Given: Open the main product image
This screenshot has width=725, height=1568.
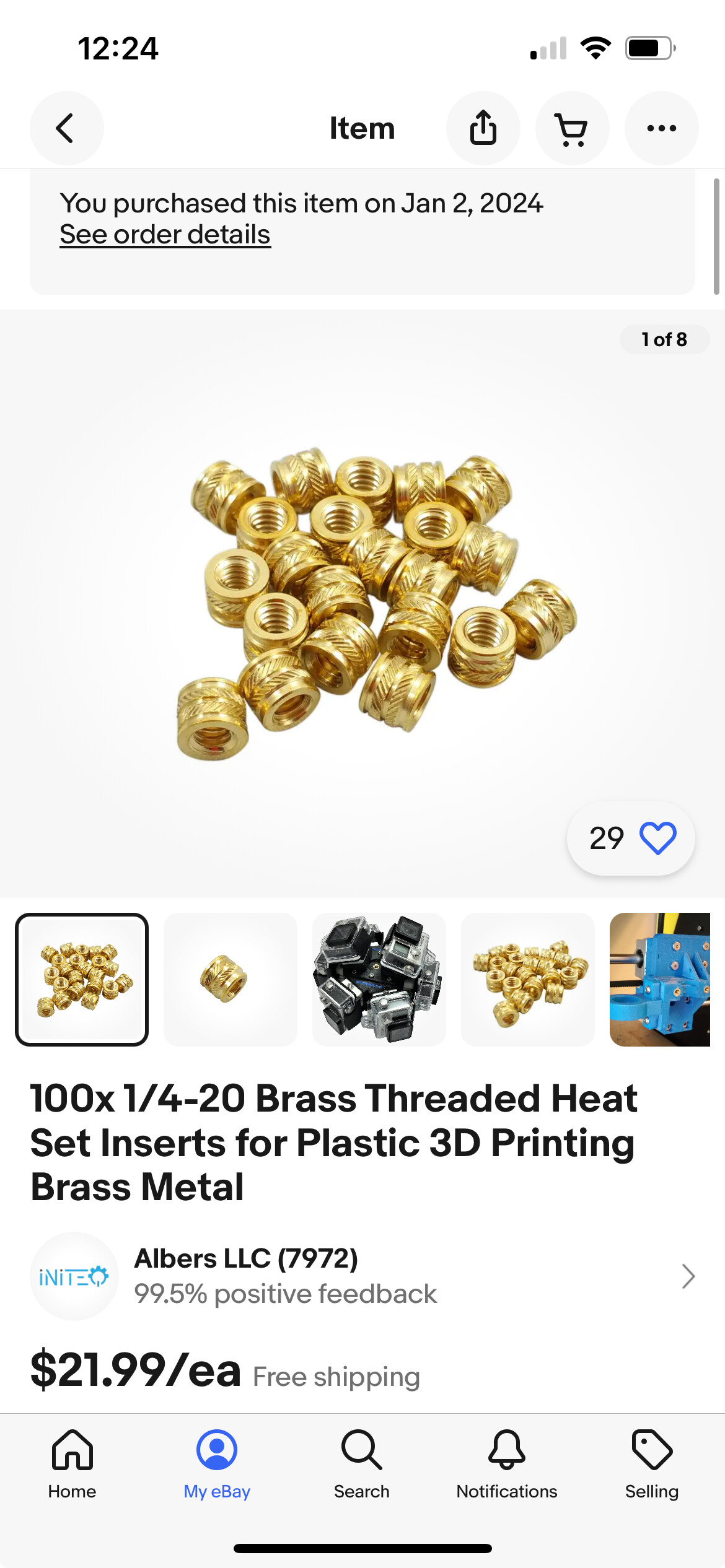Looking at the screenshot, I should click(362, 604).
